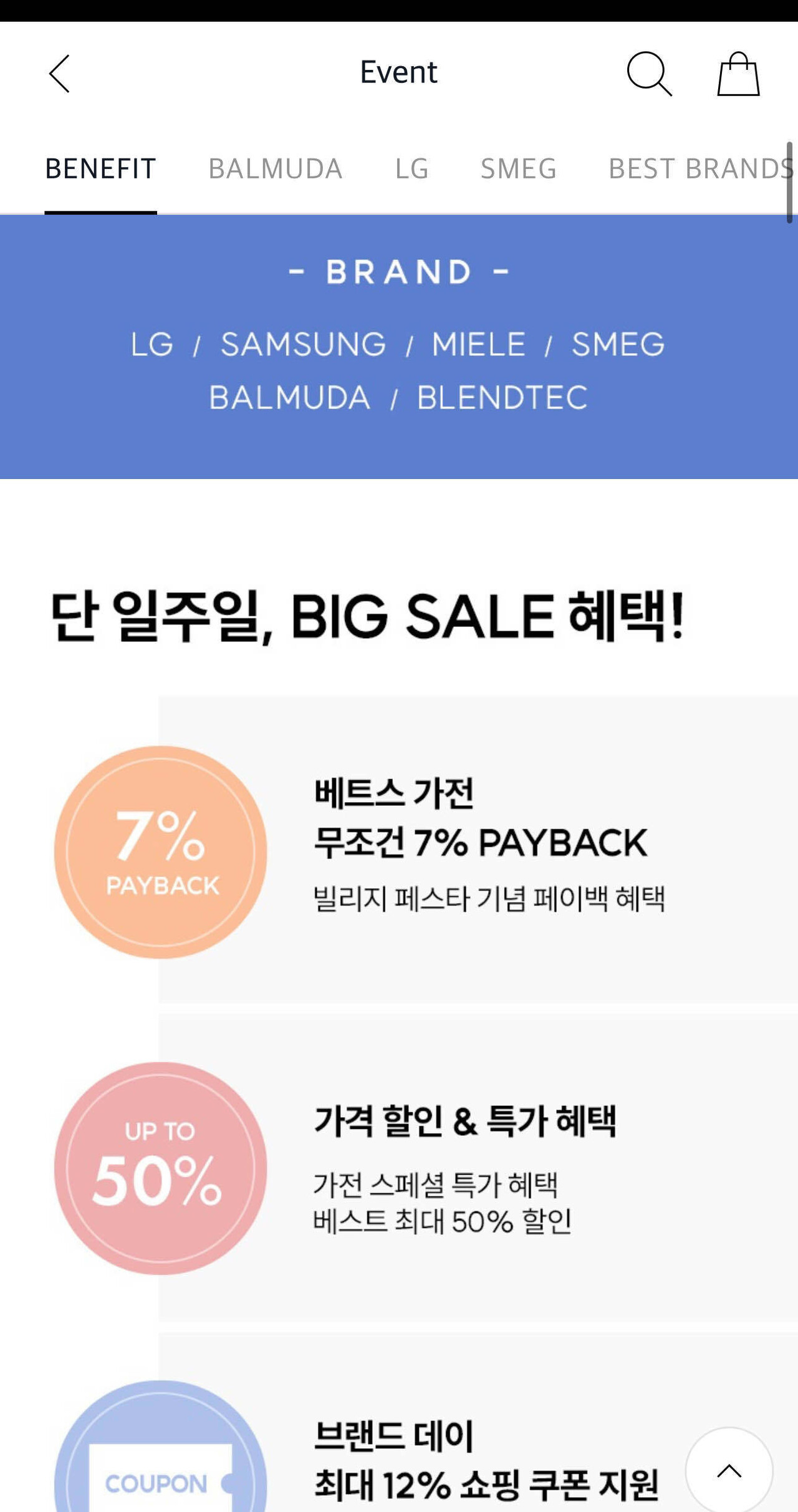798x1512 pixels.
Task: Select the BENEFIT tab currently highlighted
Action: [100, 168]
